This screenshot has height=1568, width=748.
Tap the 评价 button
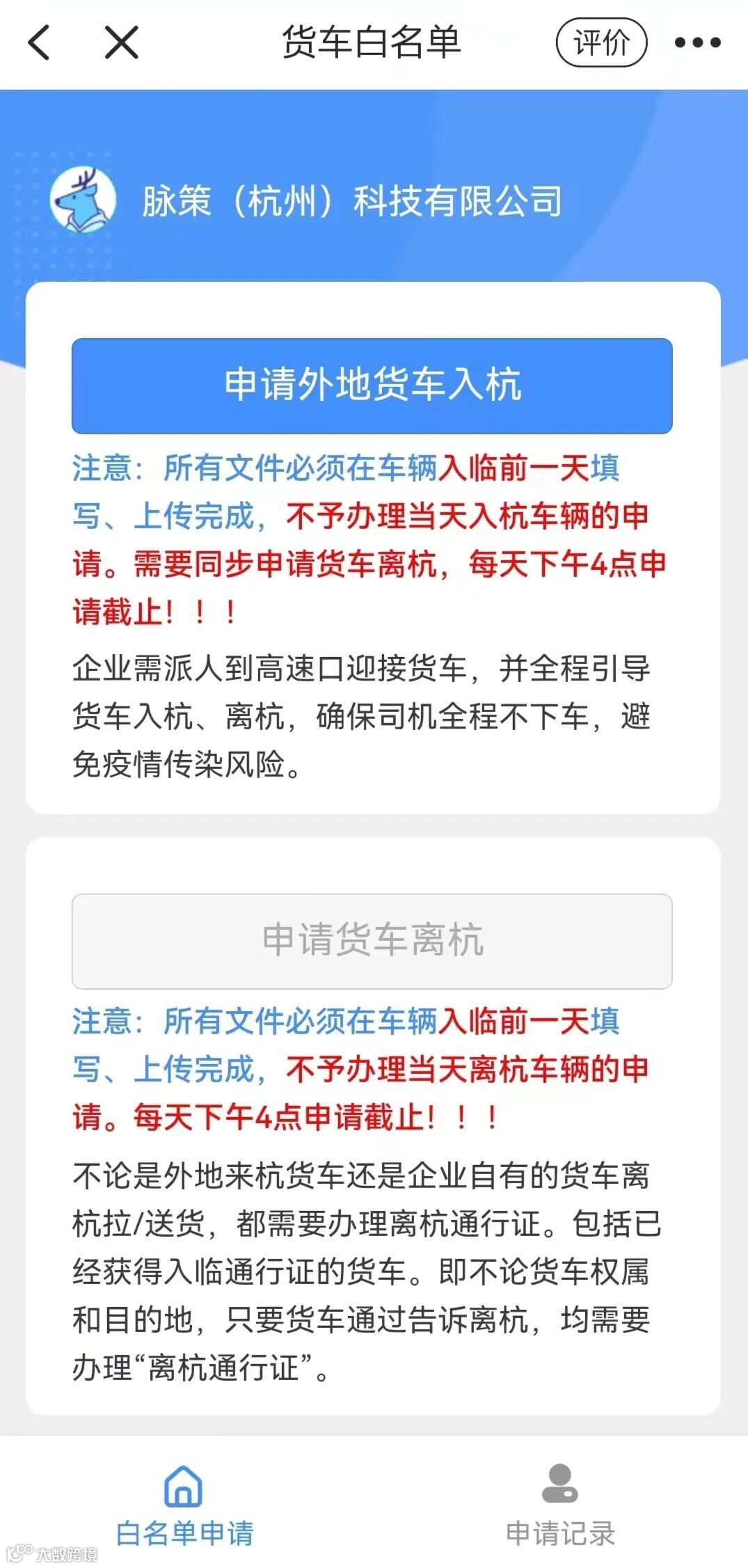point(601,42)
